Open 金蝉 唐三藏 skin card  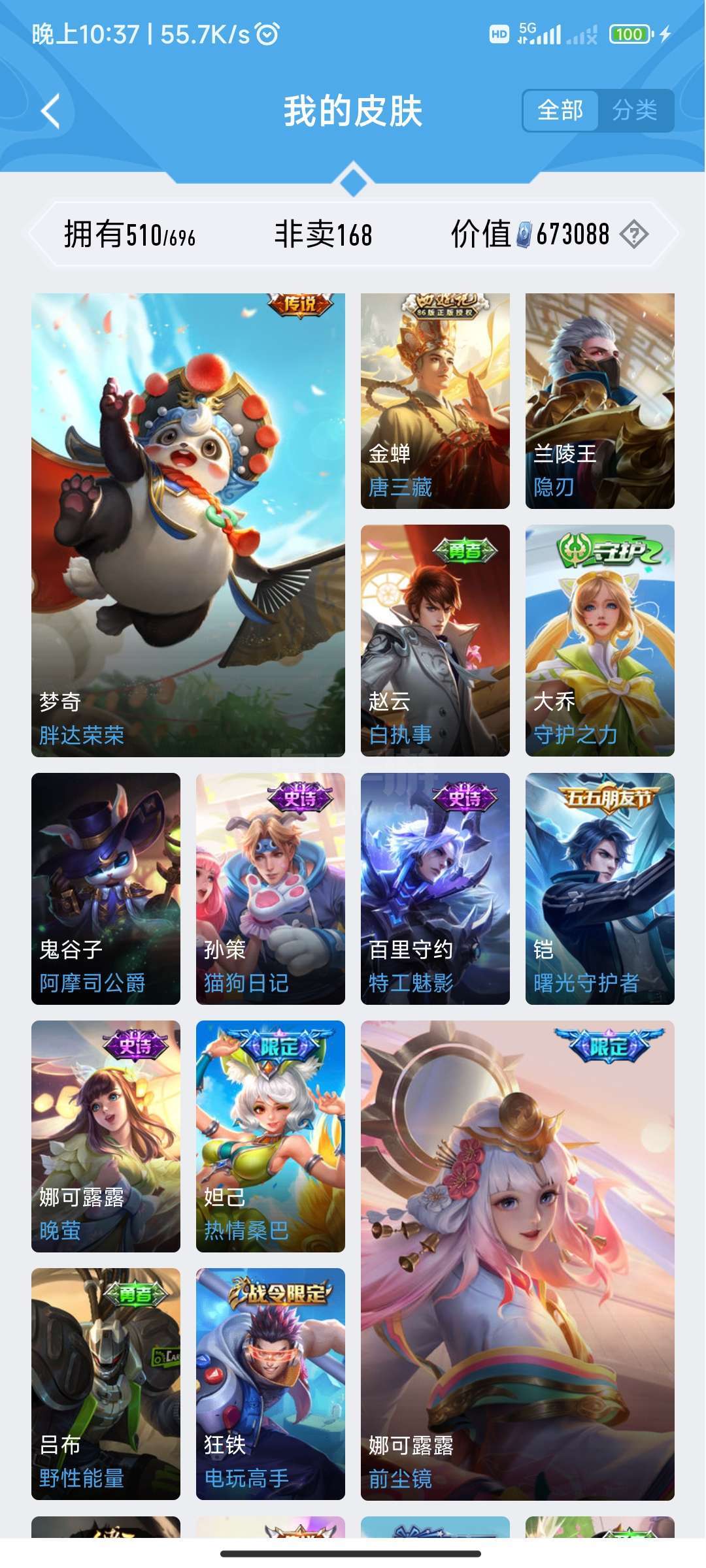point(435,400)
